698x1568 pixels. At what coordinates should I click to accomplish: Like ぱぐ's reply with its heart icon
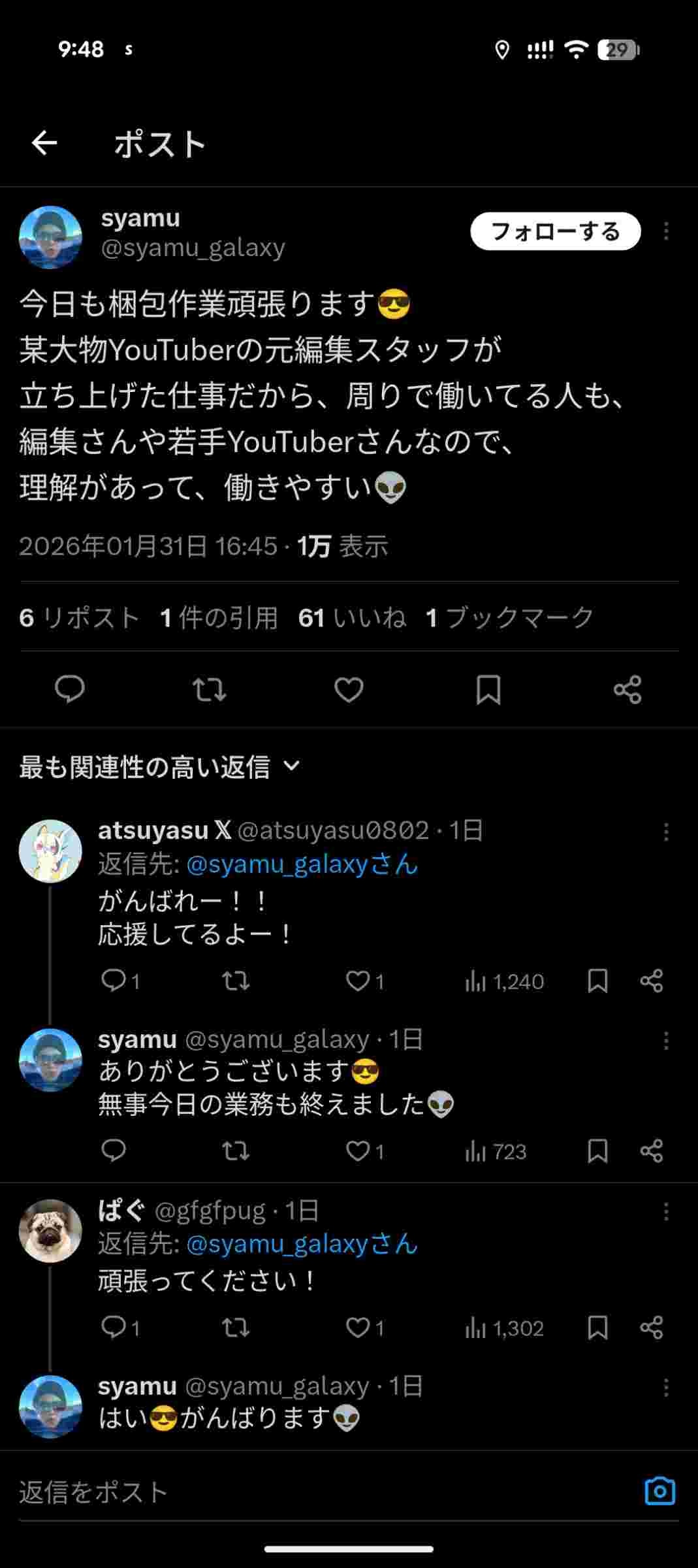358,1328
